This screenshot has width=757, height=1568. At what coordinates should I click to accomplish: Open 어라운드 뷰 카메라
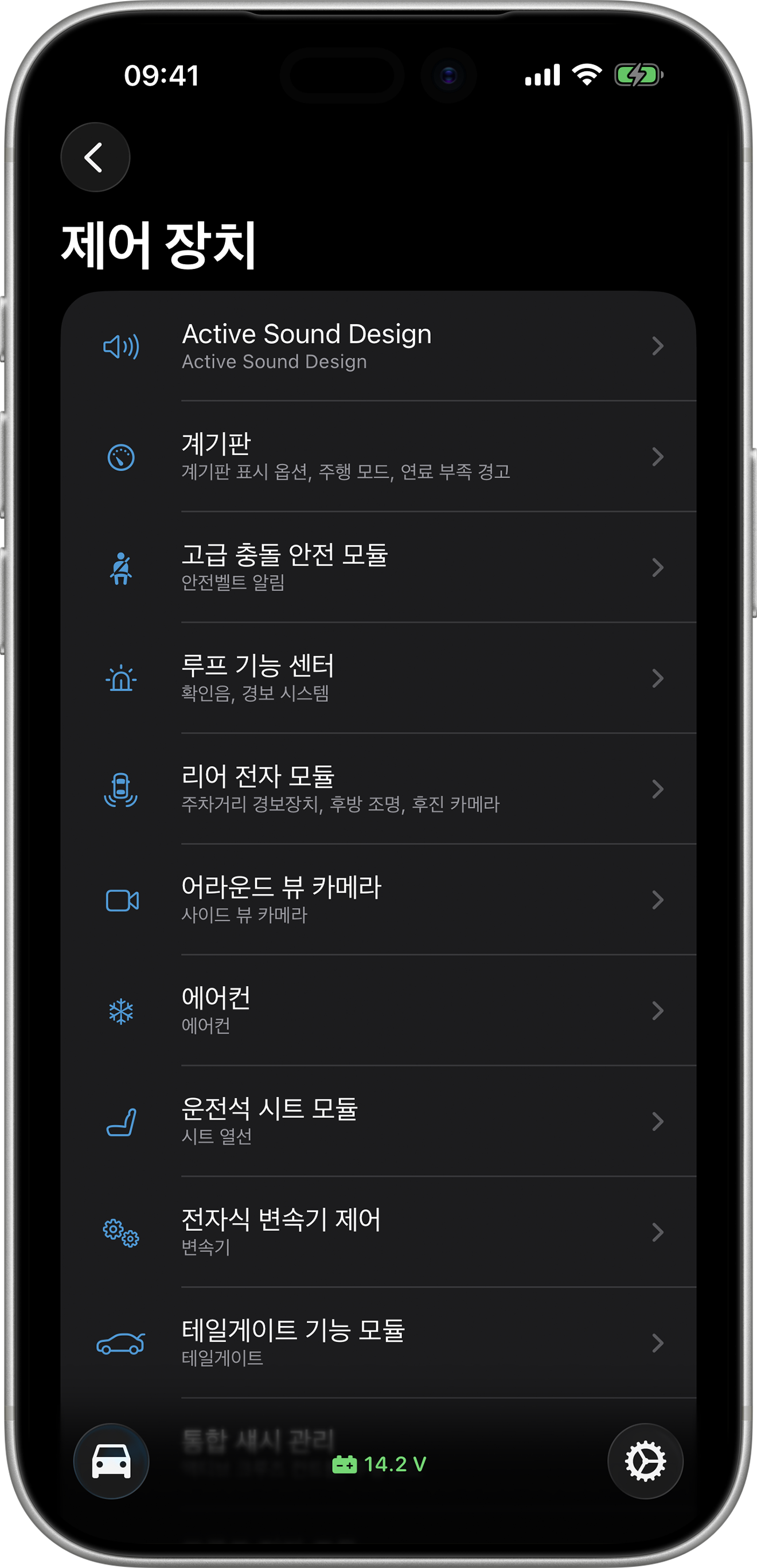tap(377, 900)
